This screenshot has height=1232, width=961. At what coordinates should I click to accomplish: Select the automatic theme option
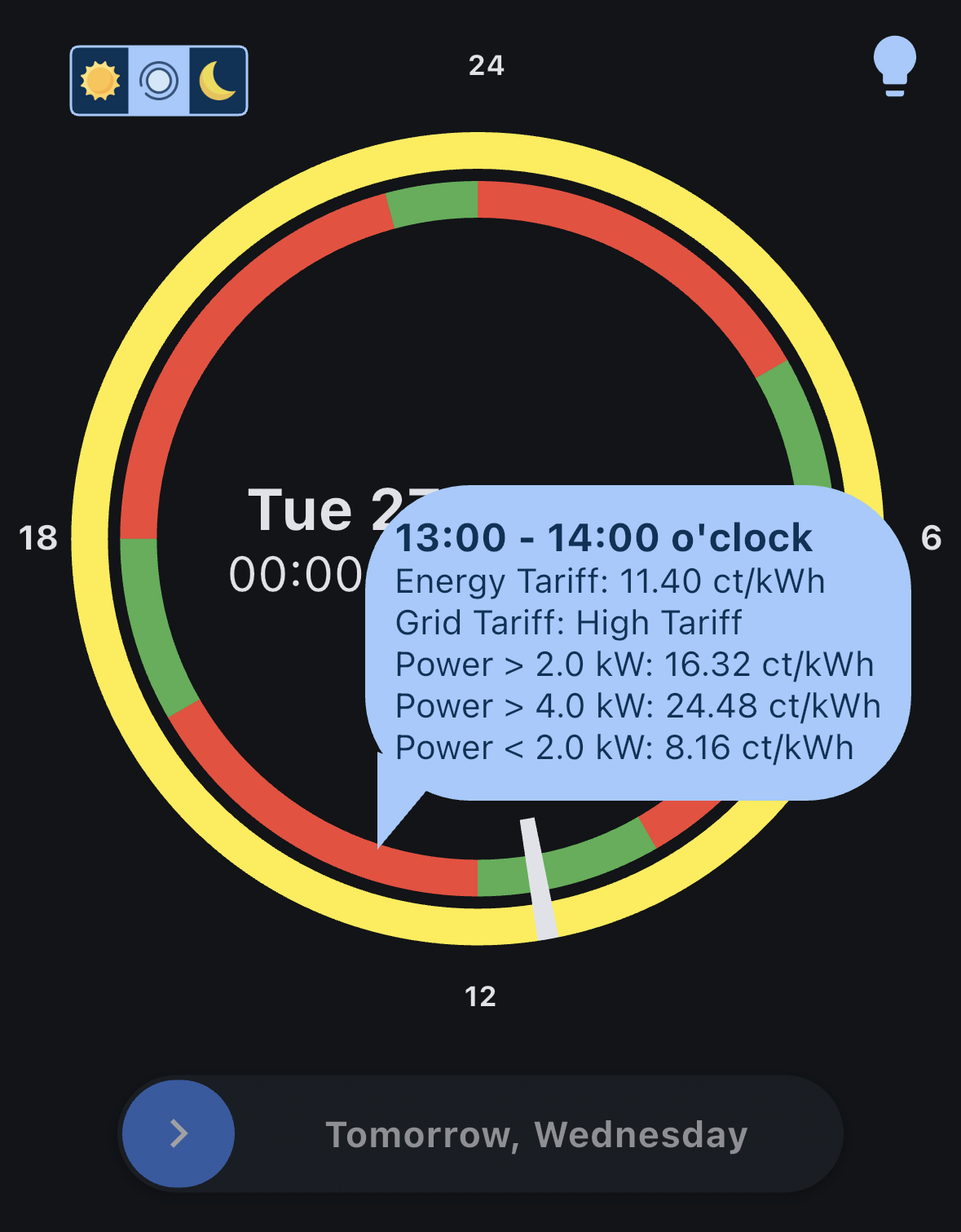pos(159,81)
